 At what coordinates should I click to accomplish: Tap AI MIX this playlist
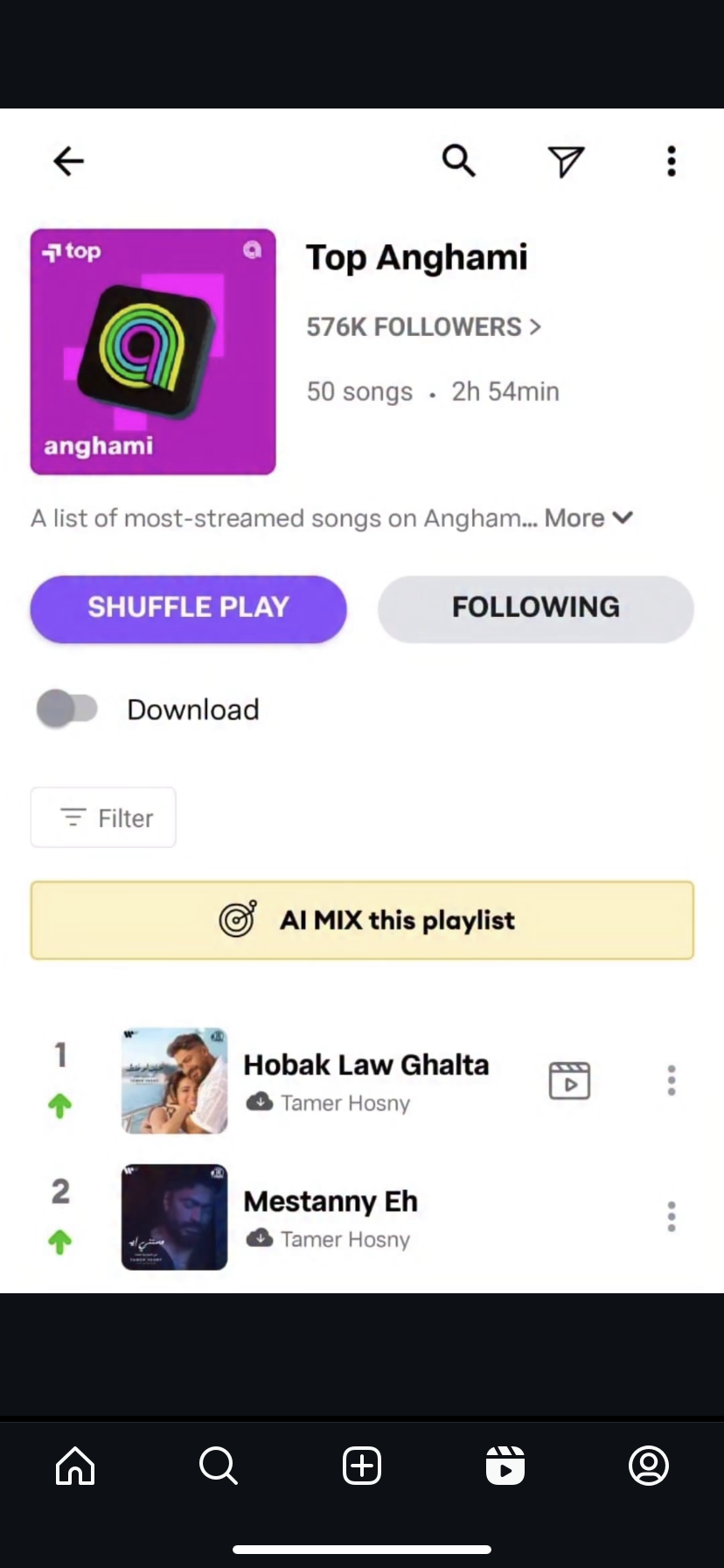pyautogui.click(x=362, y=920)
